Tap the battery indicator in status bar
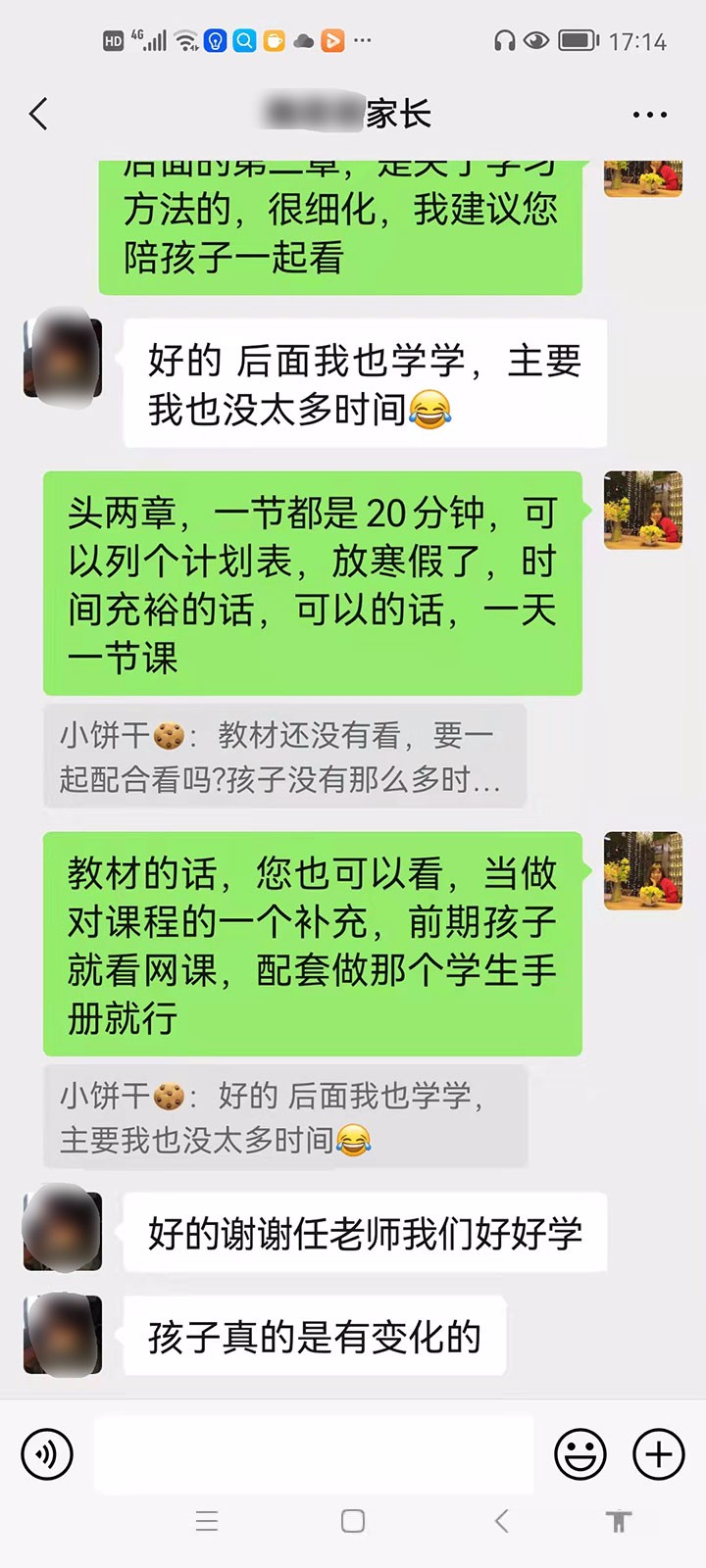The image size is (706, 1568). pyautogui.click(x=577, y=41)
